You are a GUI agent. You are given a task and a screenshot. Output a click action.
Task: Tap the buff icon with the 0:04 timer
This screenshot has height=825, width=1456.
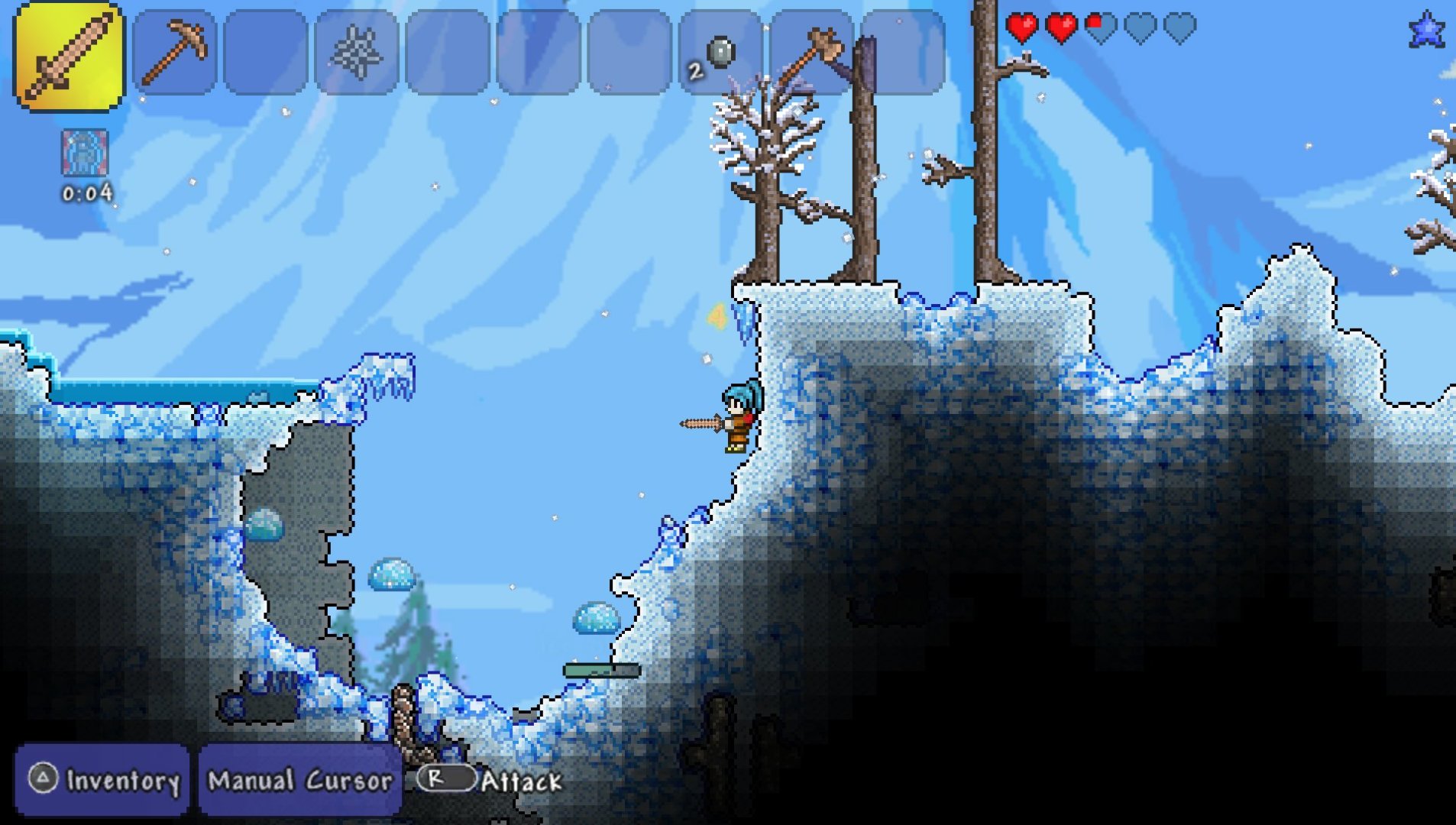pyautogui.click(x=85, y=154)
